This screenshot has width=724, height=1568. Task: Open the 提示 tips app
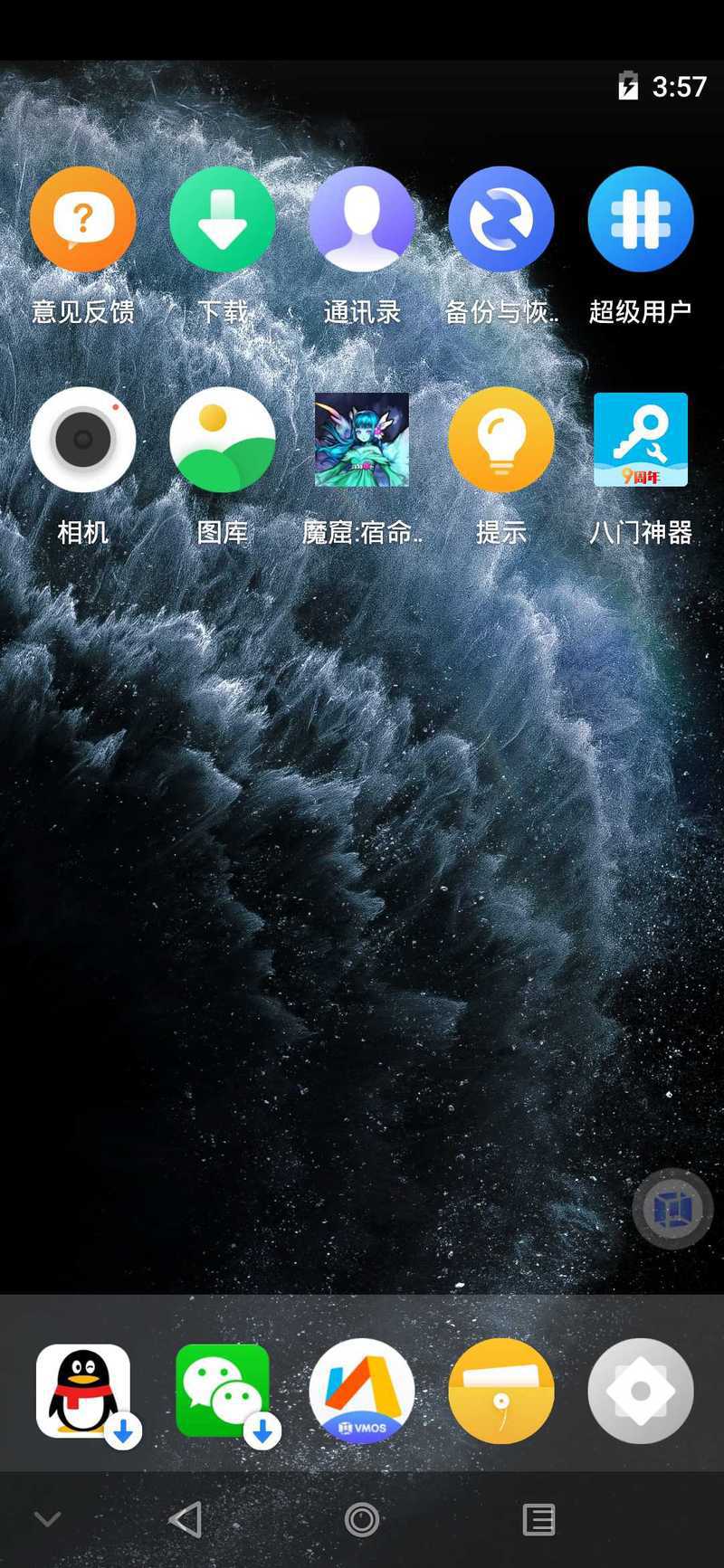point(500,440)
